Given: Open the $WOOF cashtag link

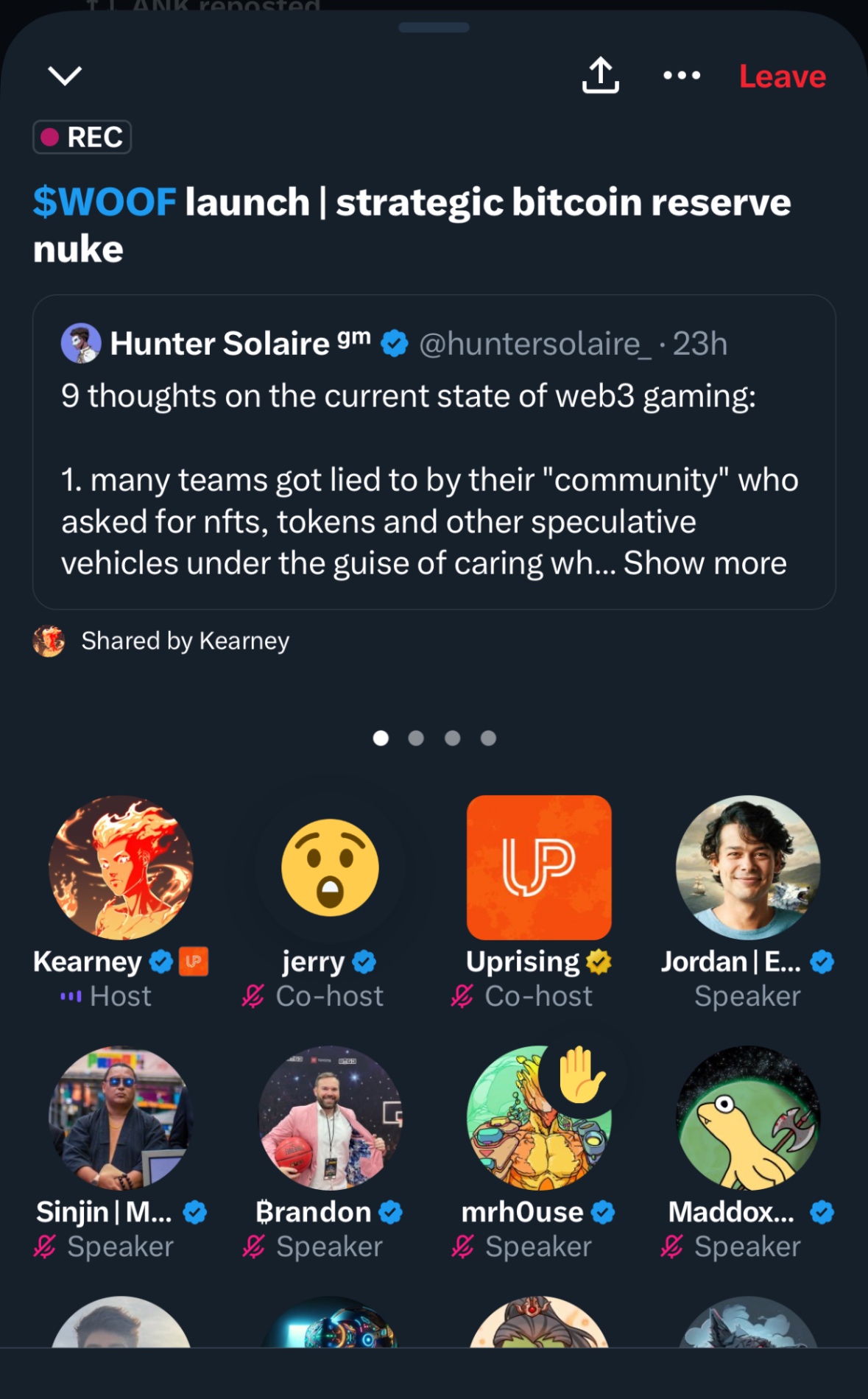Looking at the screenshot, I should pos(105,202).
